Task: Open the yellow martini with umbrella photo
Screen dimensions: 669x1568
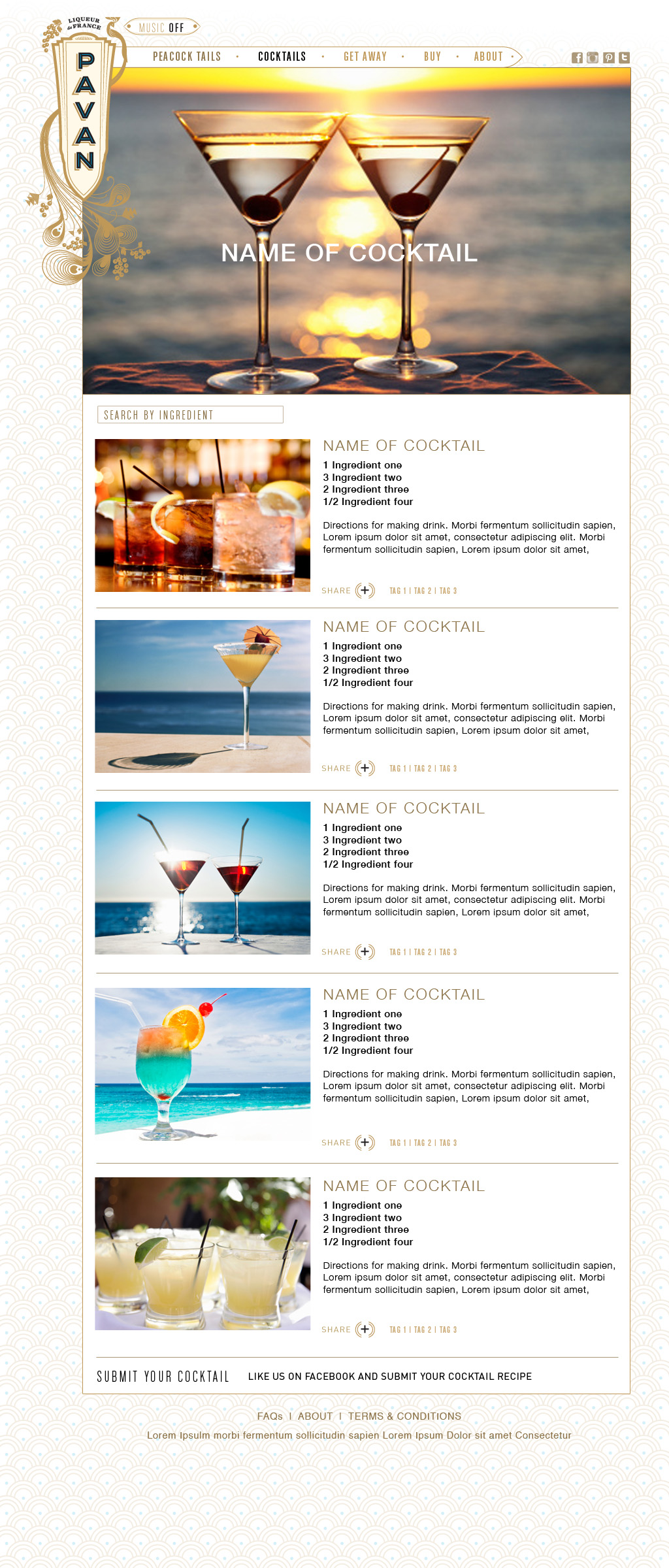Action: click(203, 696)
